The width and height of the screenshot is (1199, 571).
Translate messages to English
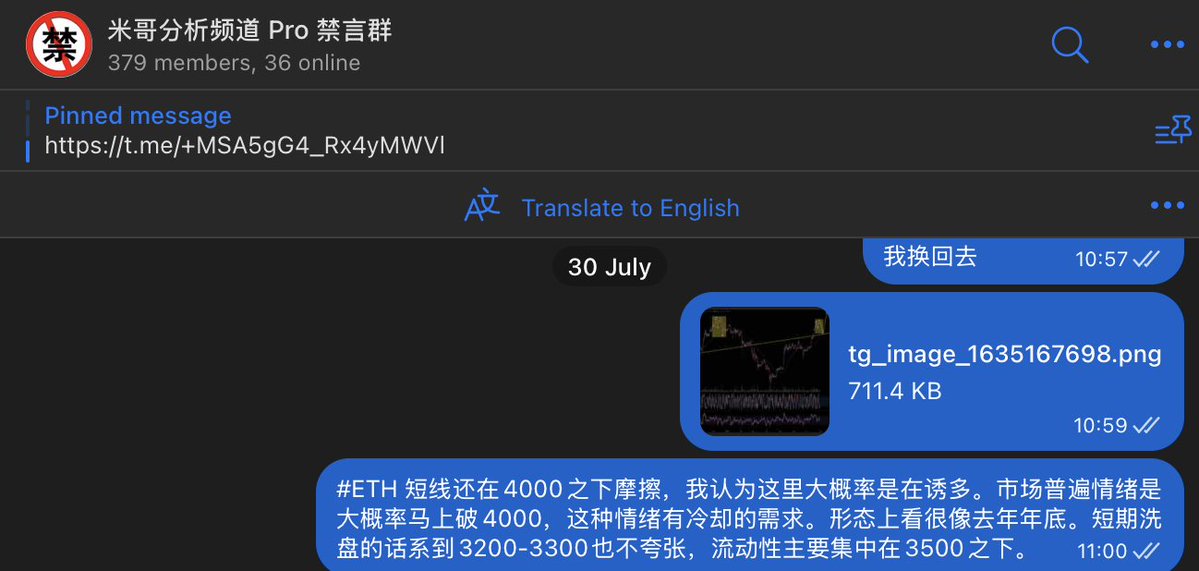tap(603, 208)
